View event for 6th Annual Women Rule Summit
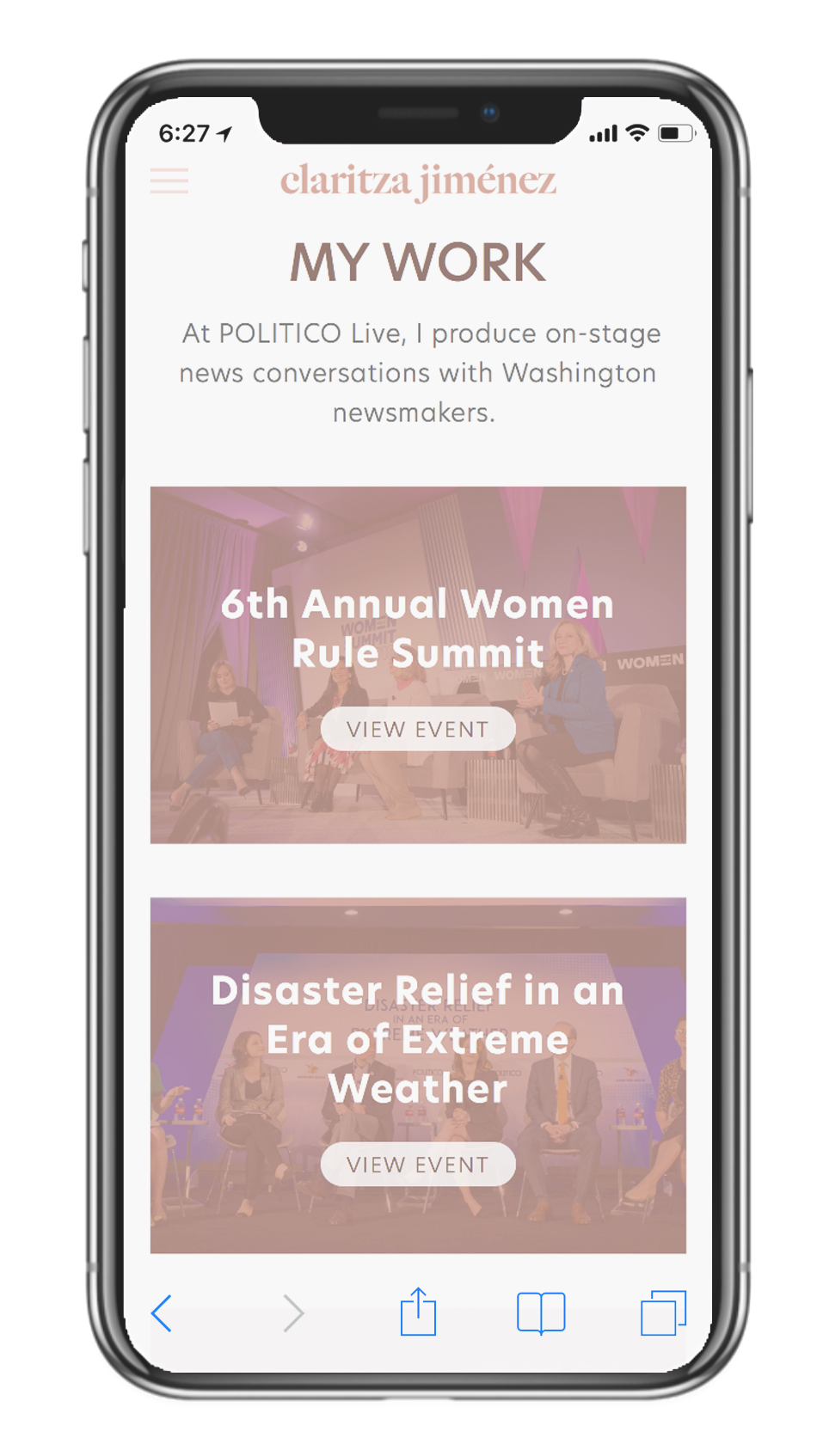Image resolution: width=823 pixels, height=1456 pixels. (x=418, y=729)
